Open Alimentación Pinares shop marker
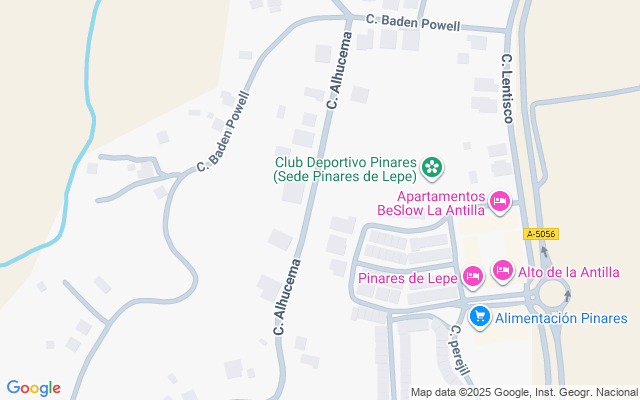 (x=479, y=317)
